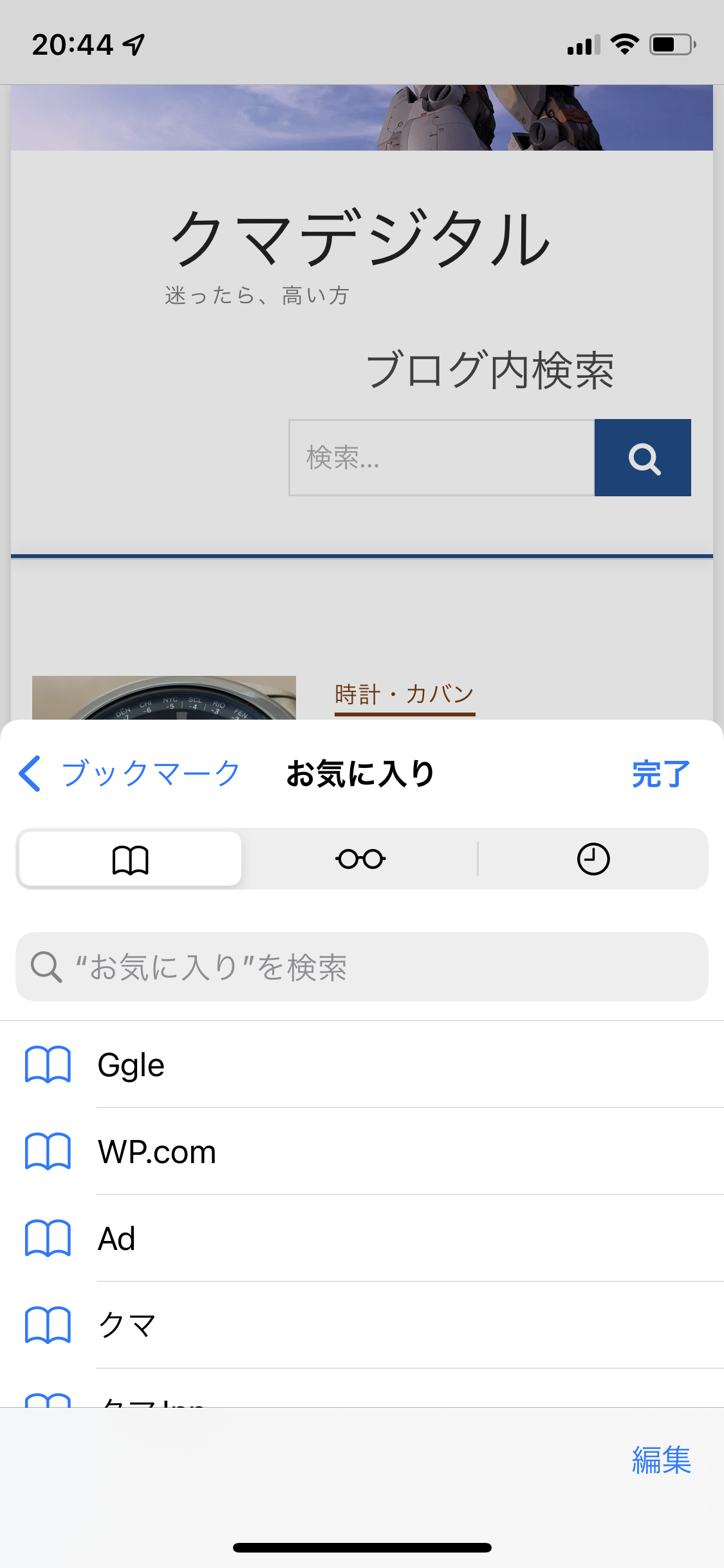Switch to the bookmarks book tab
This screenshot has height=1568, width=724.
click(x=131, y=859)
